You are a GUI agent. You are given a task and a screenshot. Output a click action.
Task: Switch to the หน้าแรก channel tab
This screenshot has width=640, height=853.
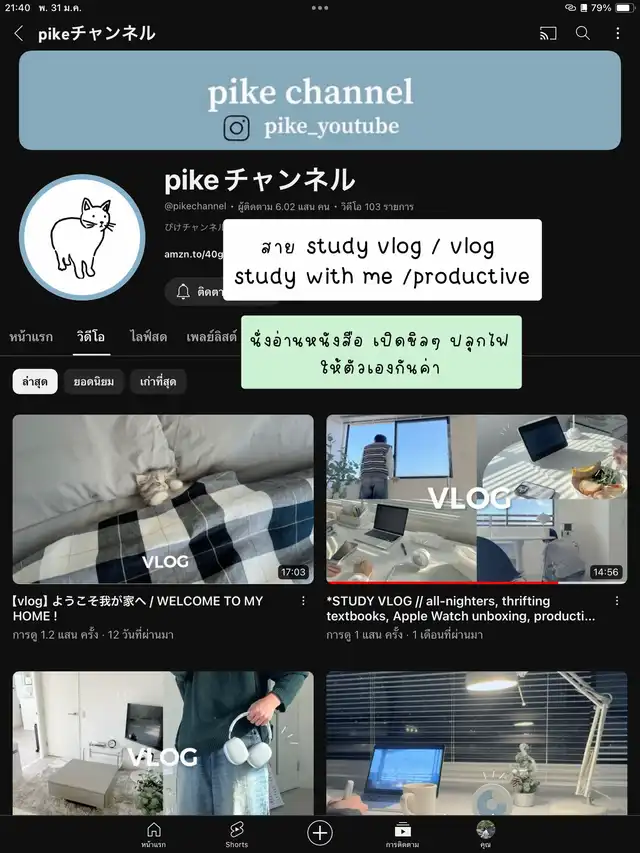31,337
